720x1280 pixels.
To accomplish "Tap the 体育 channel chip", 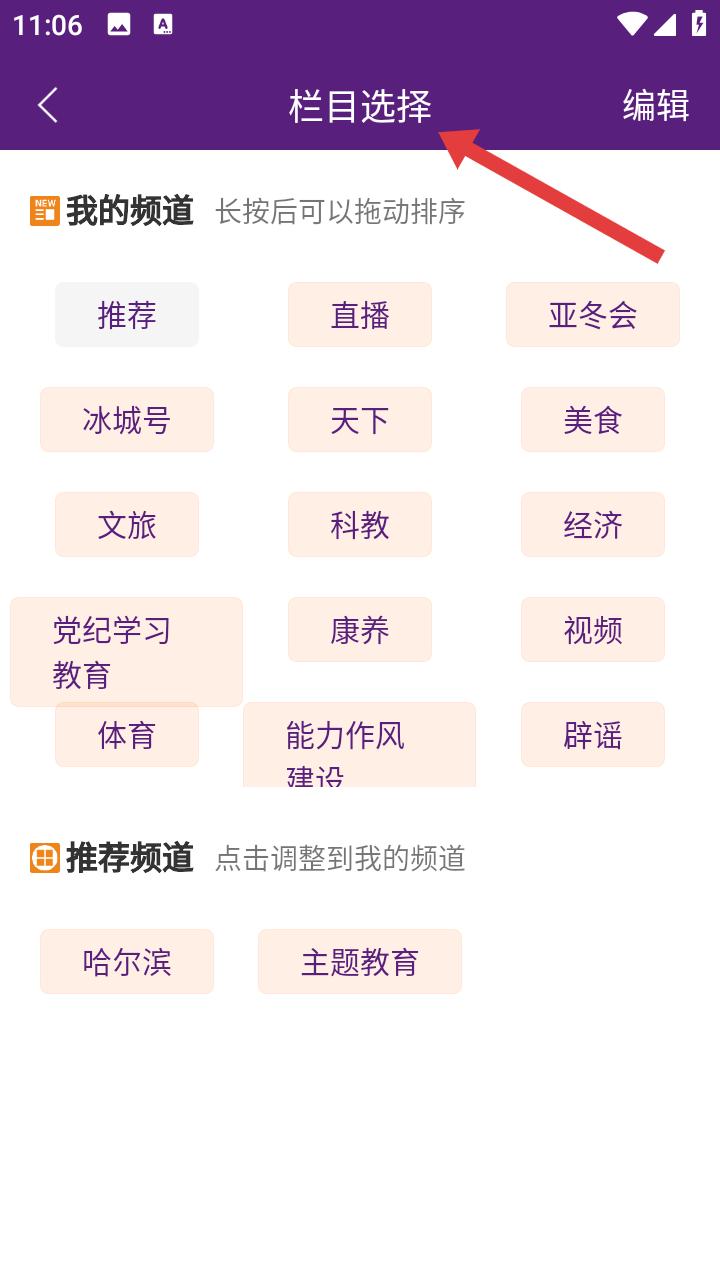I will click(127, 735).
